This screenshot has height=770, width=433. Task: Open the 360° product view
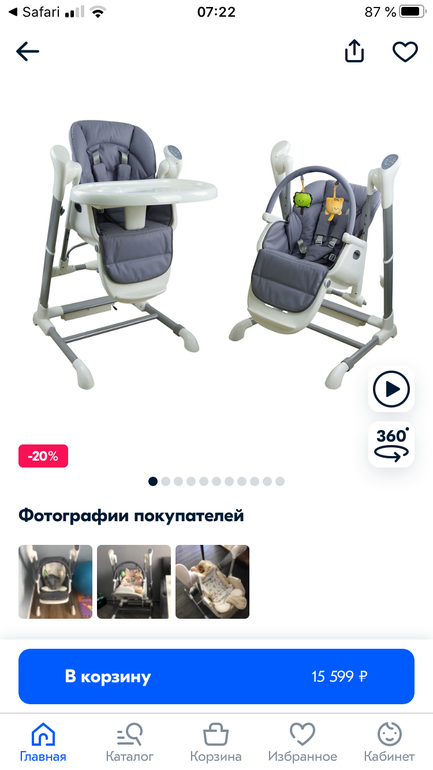pyautogui.click(x=391, y=444)
